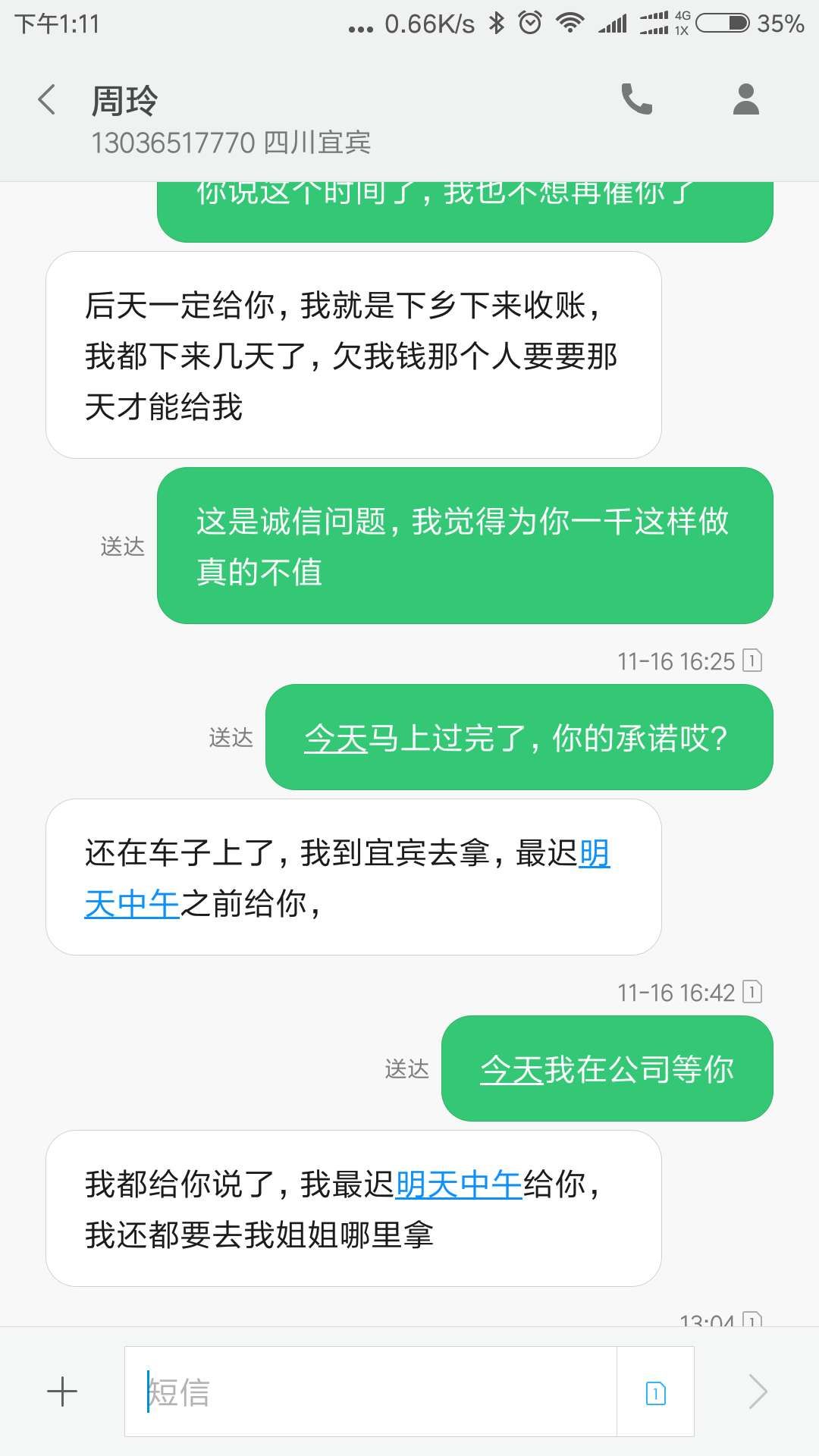Tap the 短信 message input field
The width and height of the screenshot is (819, 1456).
[x=371, y=1392]
